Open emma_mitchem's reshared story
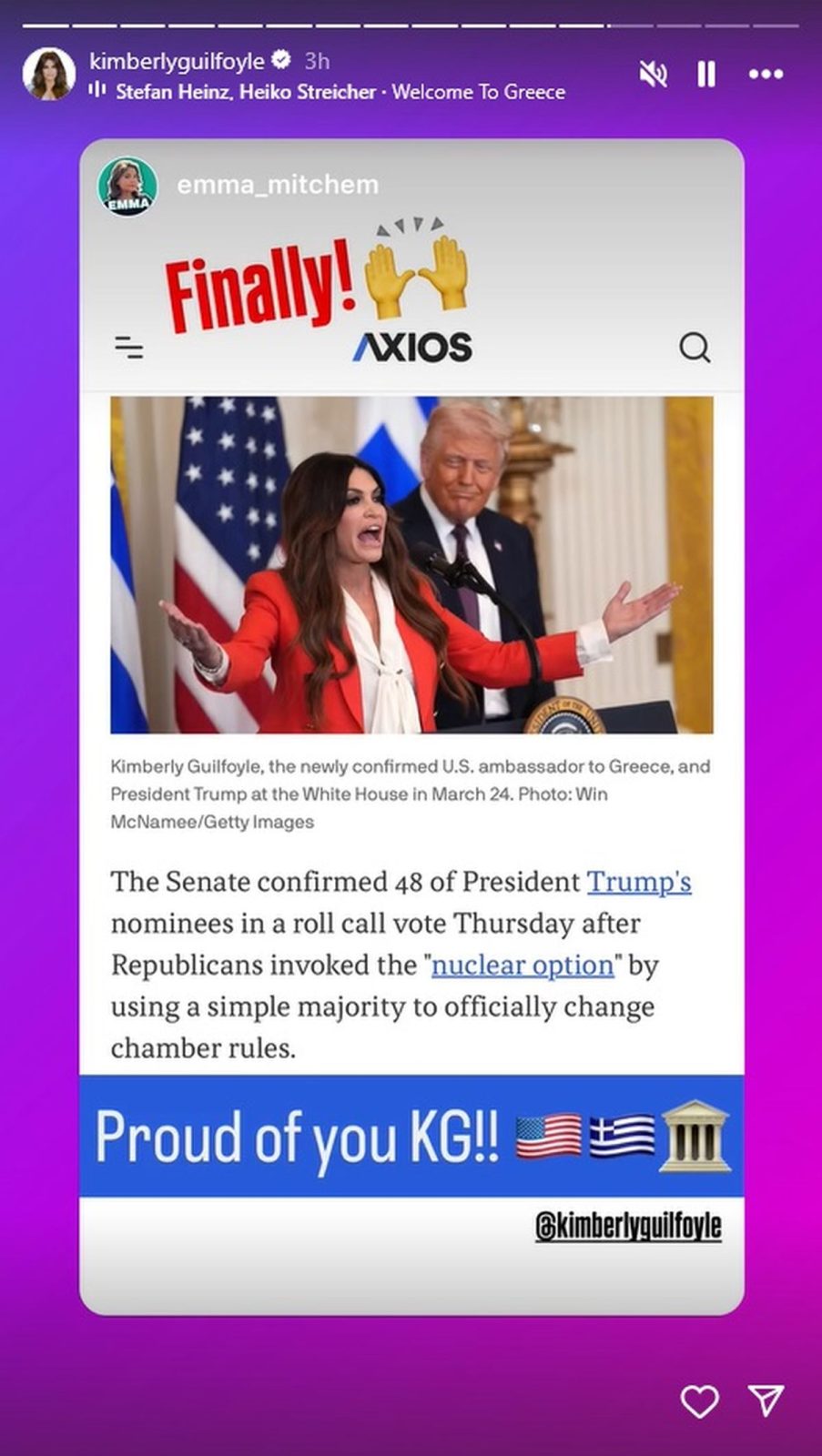The image size is (822, 1456). (x=277, y=185)
